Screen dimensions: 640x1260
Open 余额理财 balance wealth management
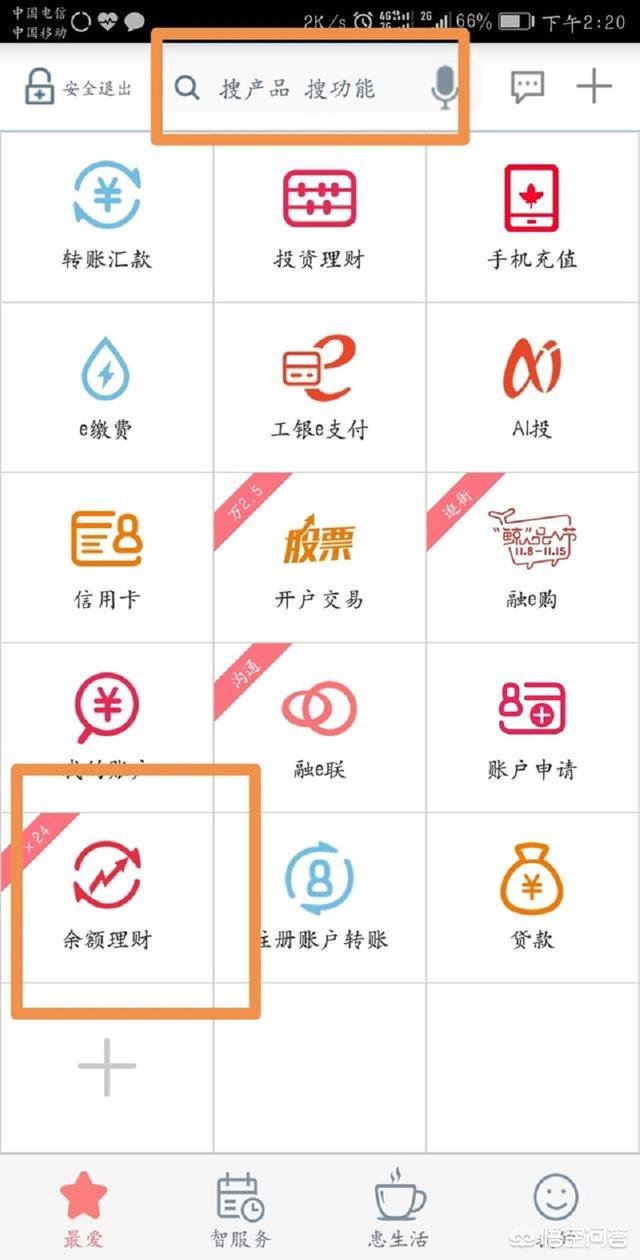pos(106,895)
